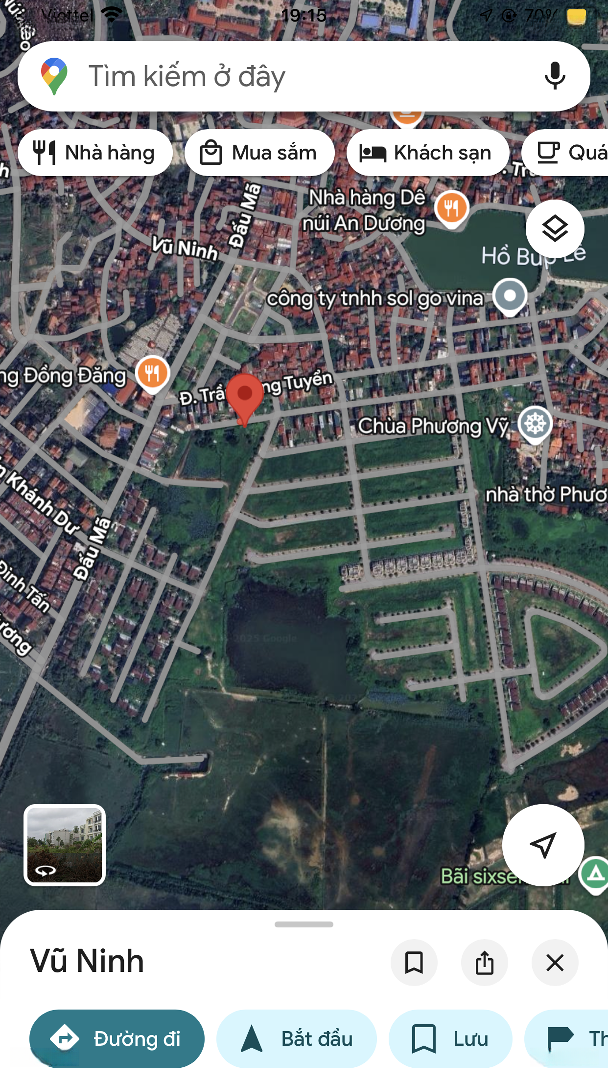Select the Nhà hàng filter chip
Screen dimensions: 608x1080
pyautogui.click(x=95, y=153)
